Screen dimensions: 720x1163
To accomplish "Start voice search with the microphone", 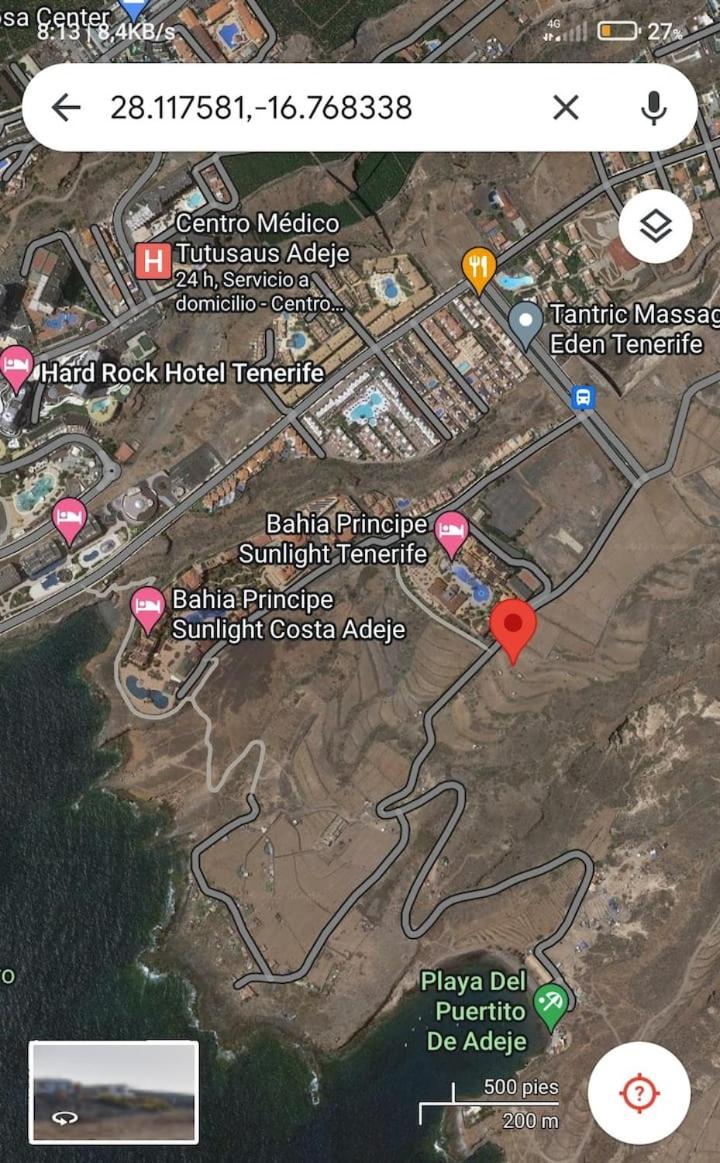I will [653, 108].
